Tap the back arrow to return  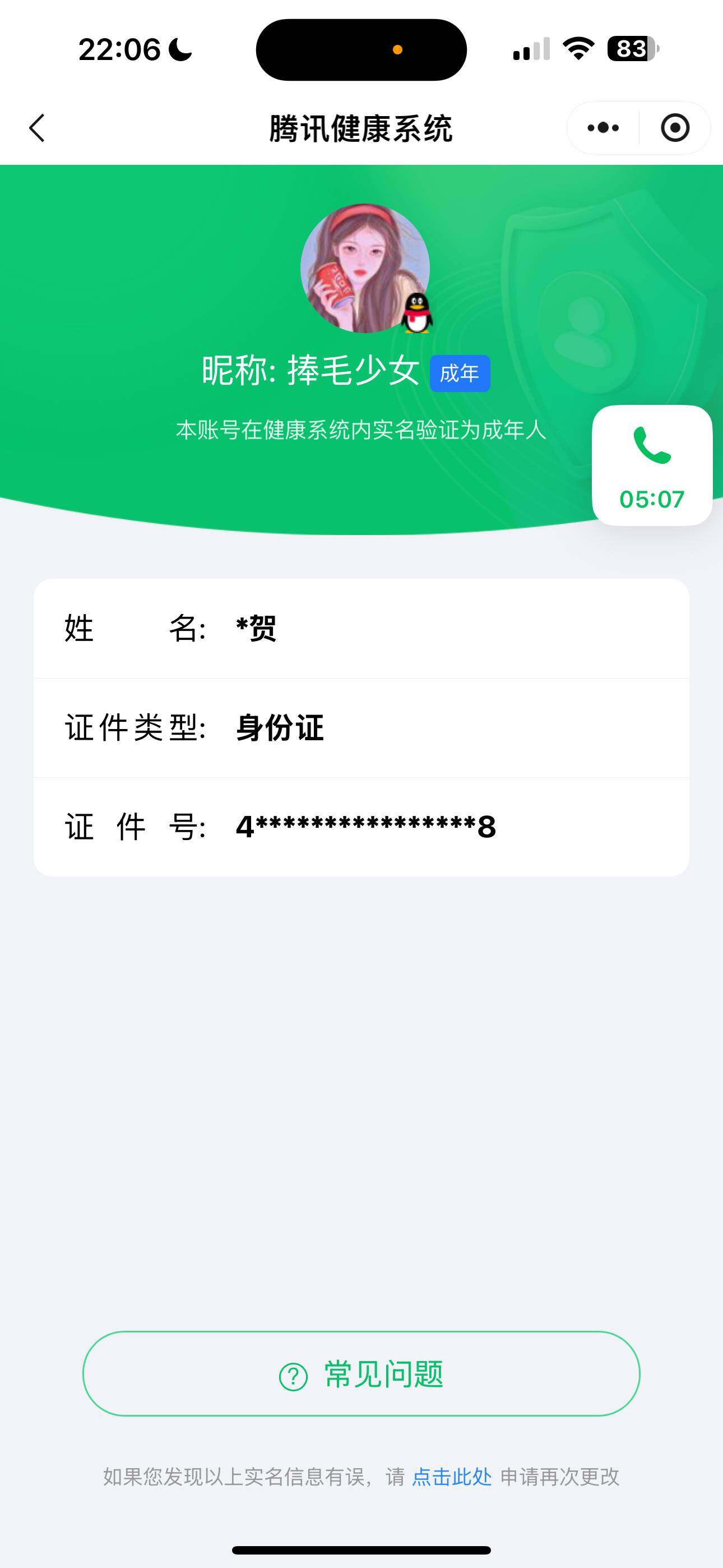[x=38, y=128]
